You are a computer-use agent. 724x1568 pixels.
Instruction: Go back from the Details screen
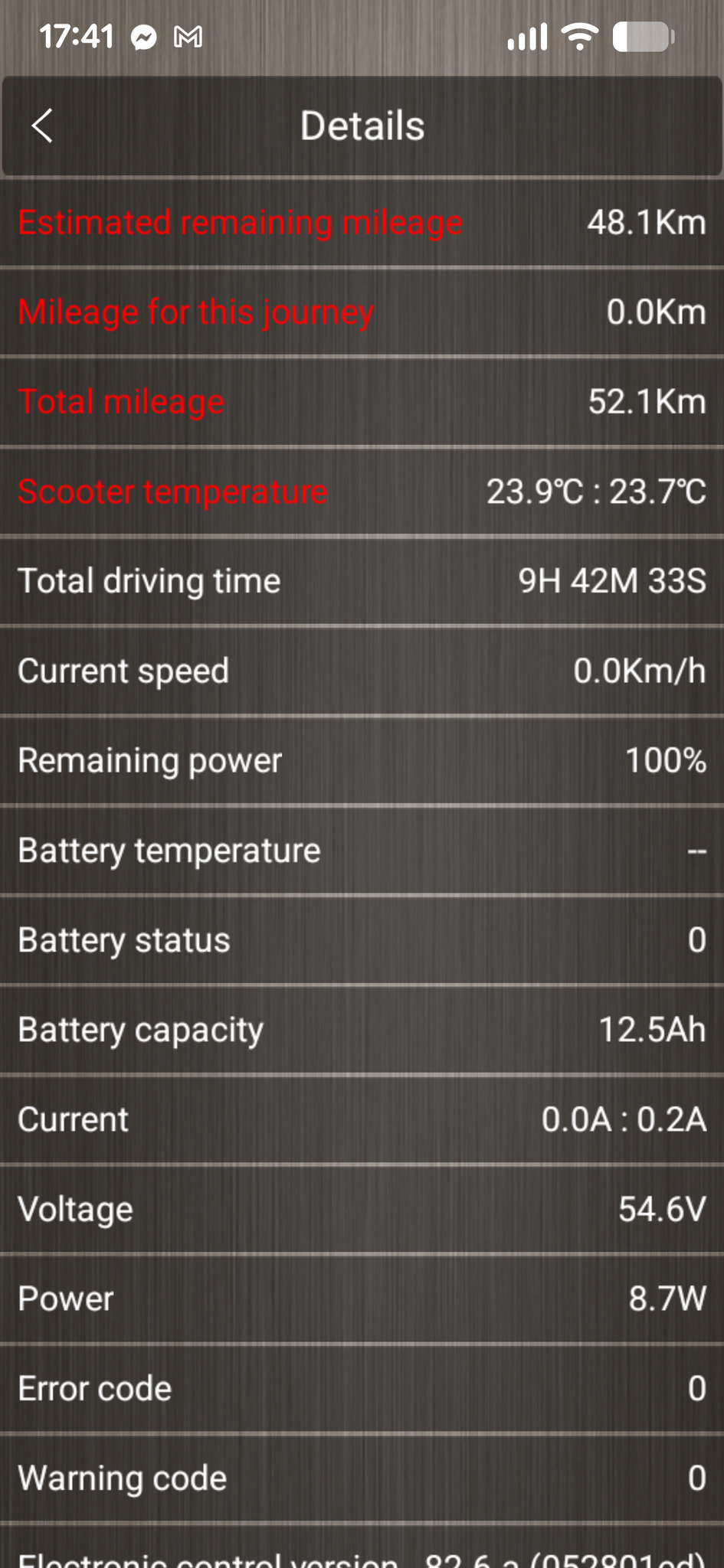point(43,126)
